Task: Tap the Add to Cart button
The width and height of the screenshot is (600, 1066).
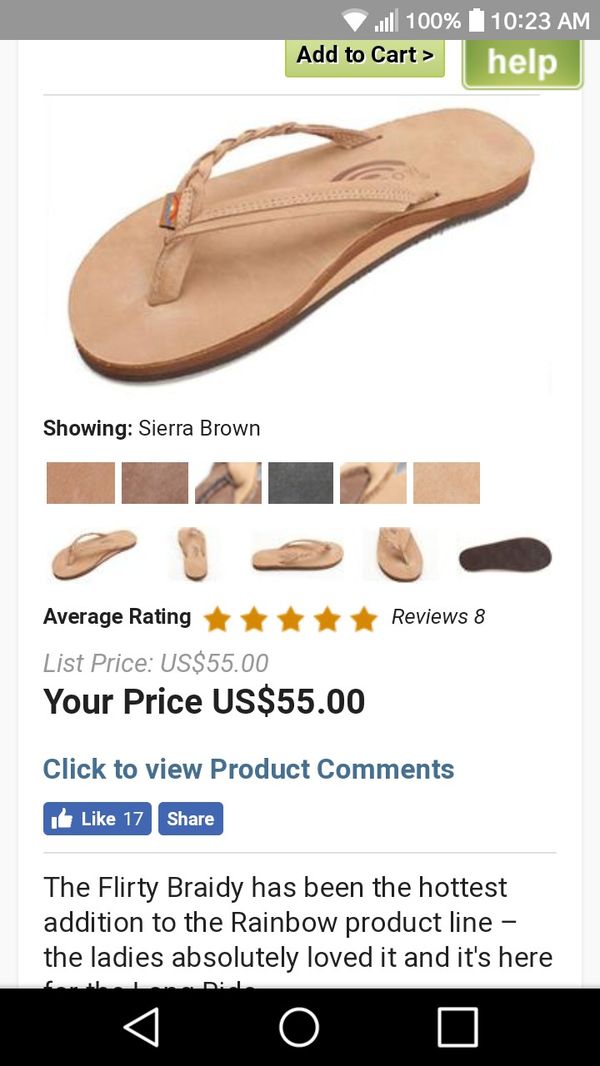Action: pos(364,56)
